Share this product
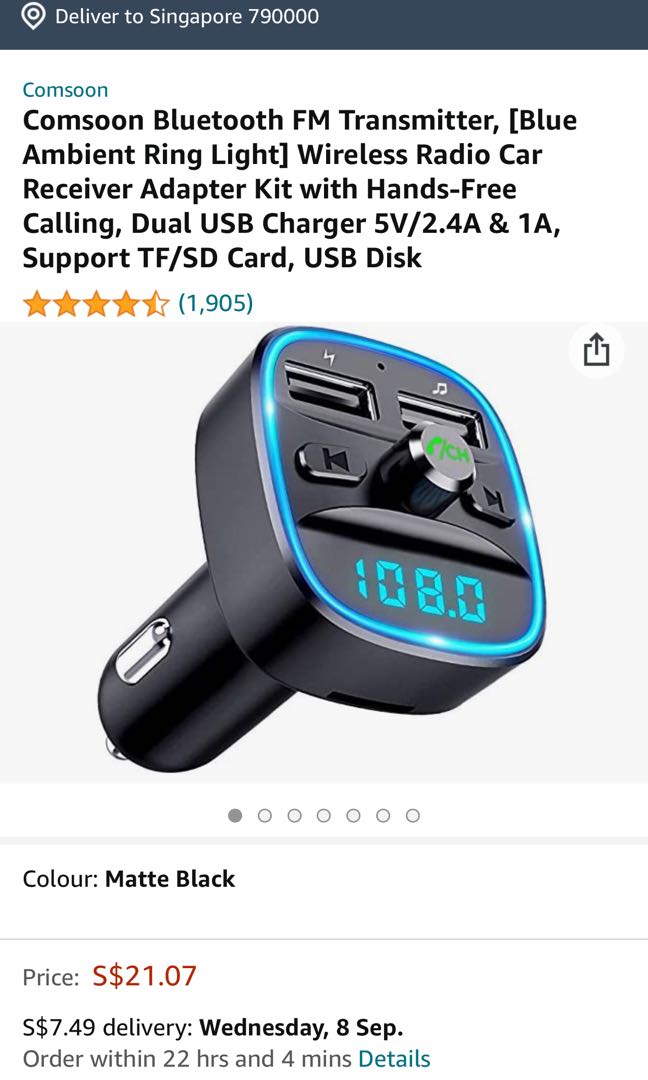The image size is (648, 1080). coord(596,350)
